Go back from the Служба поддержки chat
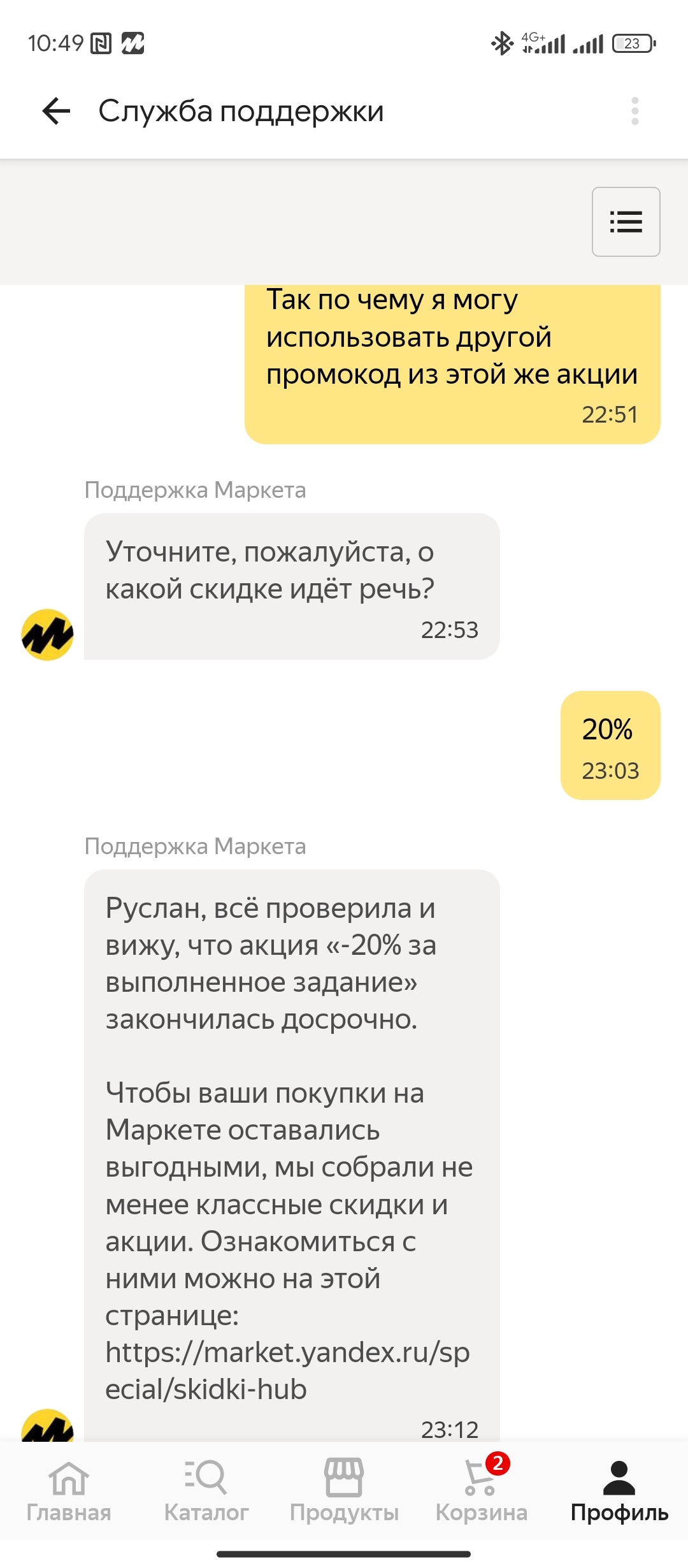The image size is (688, 1568). (x=56, y=111)
